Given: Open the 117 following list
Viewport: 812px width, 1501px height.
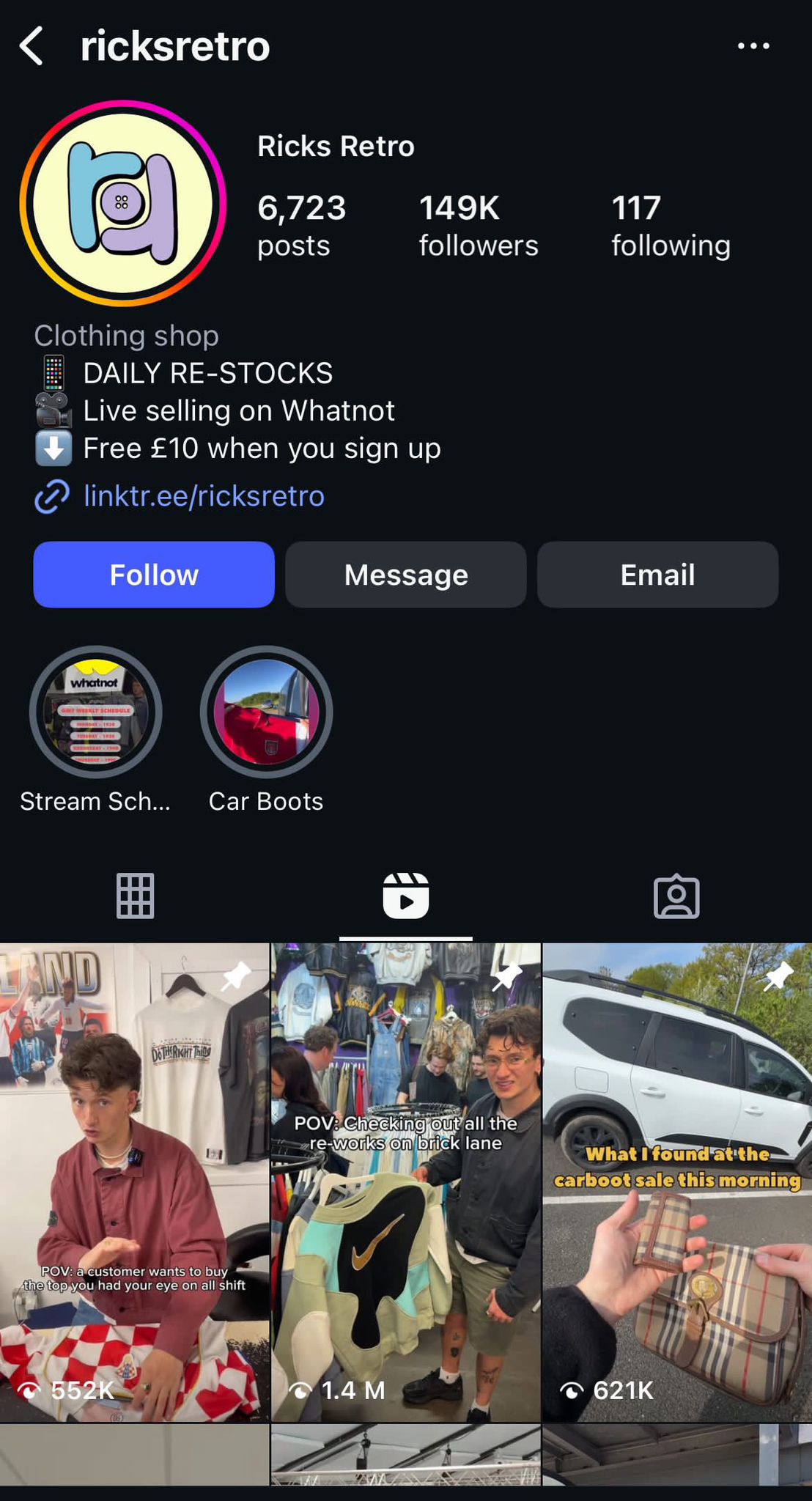Looking at the screenshot, I should [671, 226].
